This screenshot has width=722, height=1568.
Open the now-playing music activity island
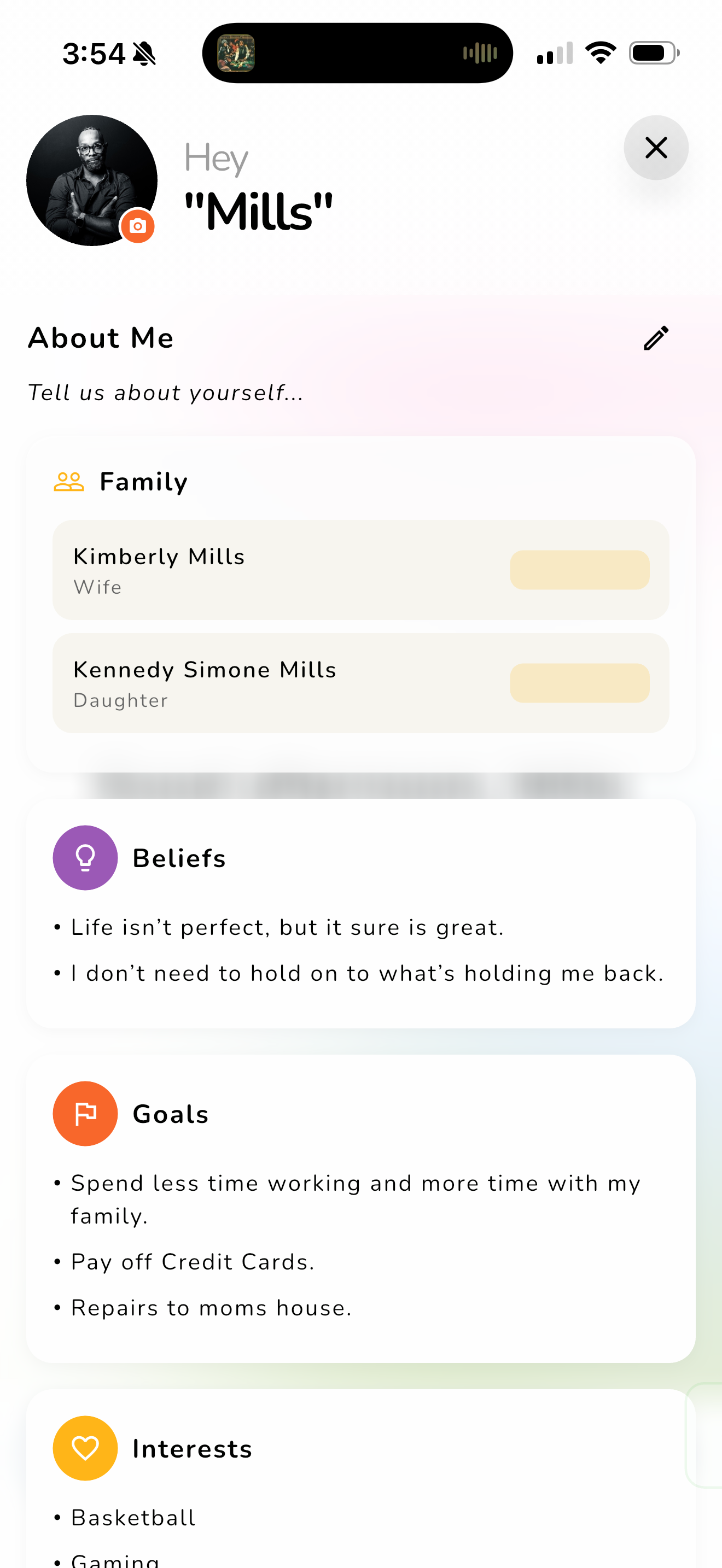pyautogui.click(x=357, y=53)
